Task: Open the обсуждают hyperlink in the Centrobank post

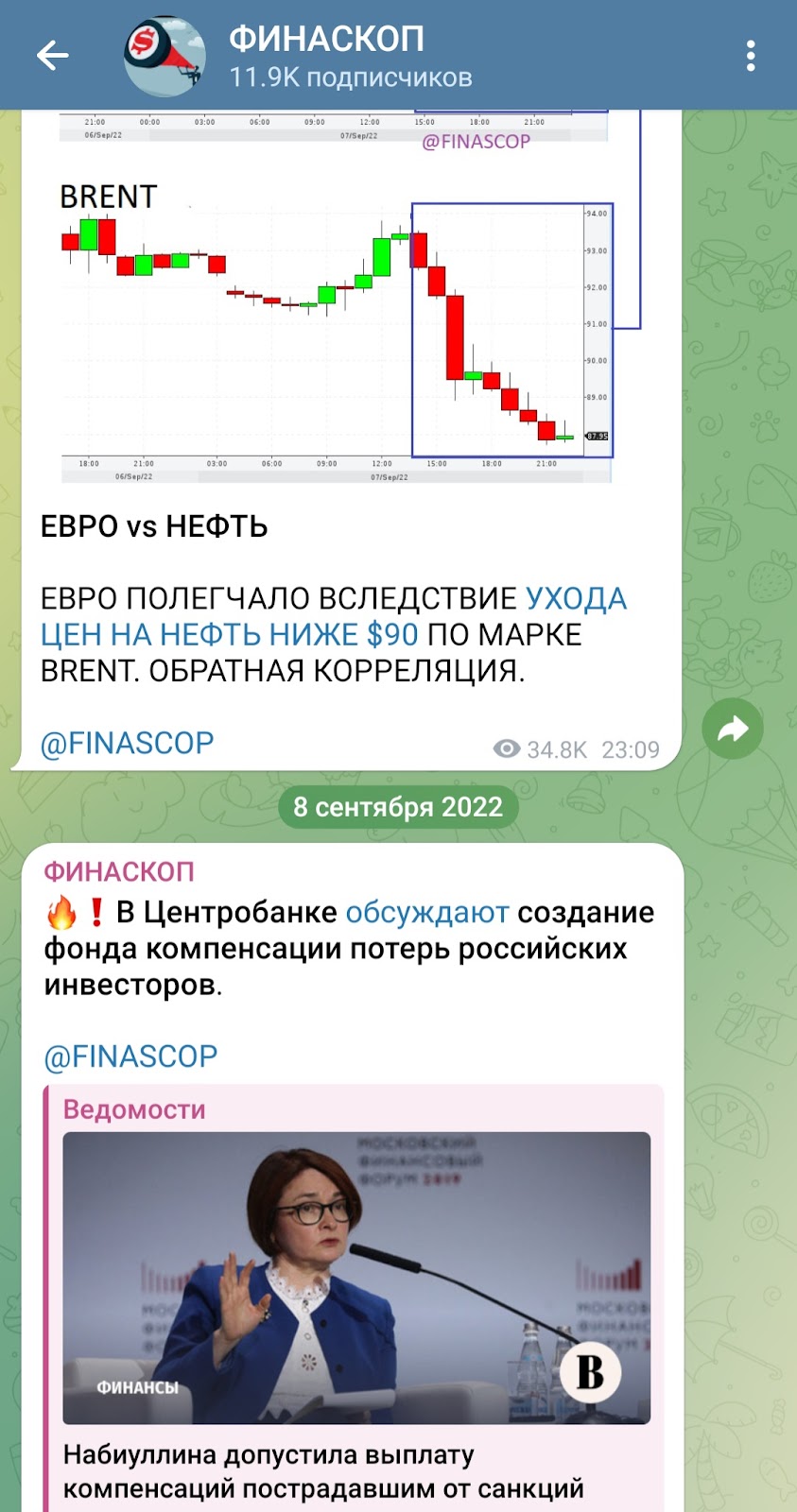Action: tap(426, 912)
